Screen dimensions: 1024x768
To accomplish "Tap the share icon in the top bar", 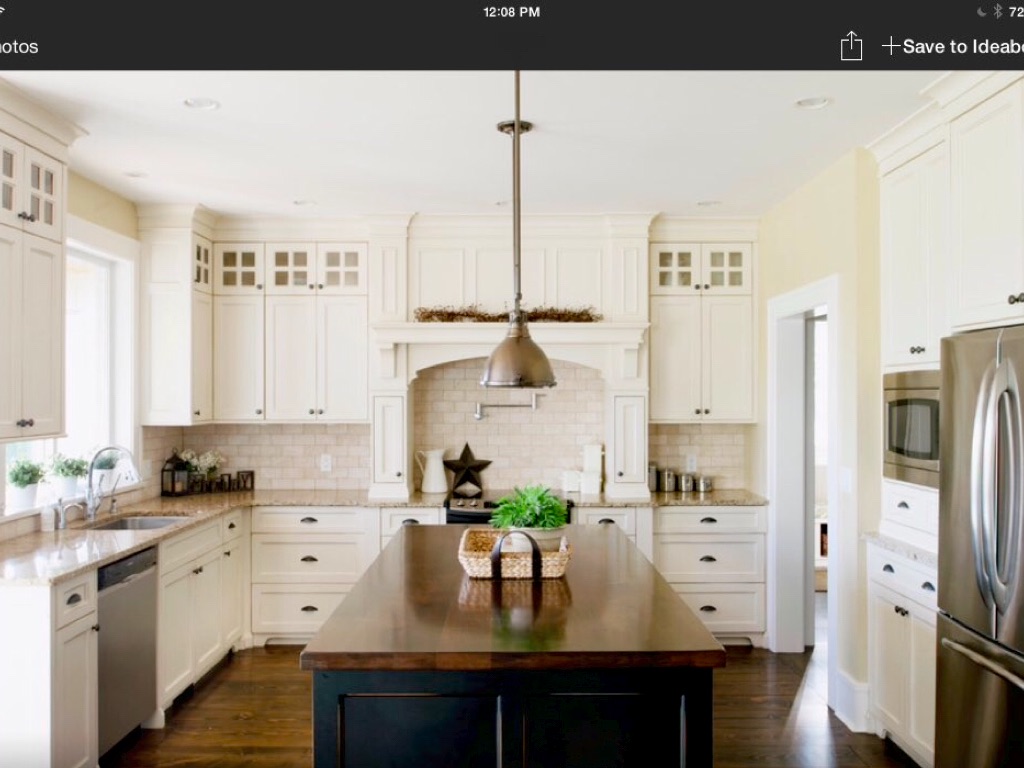I will (851, 46).
